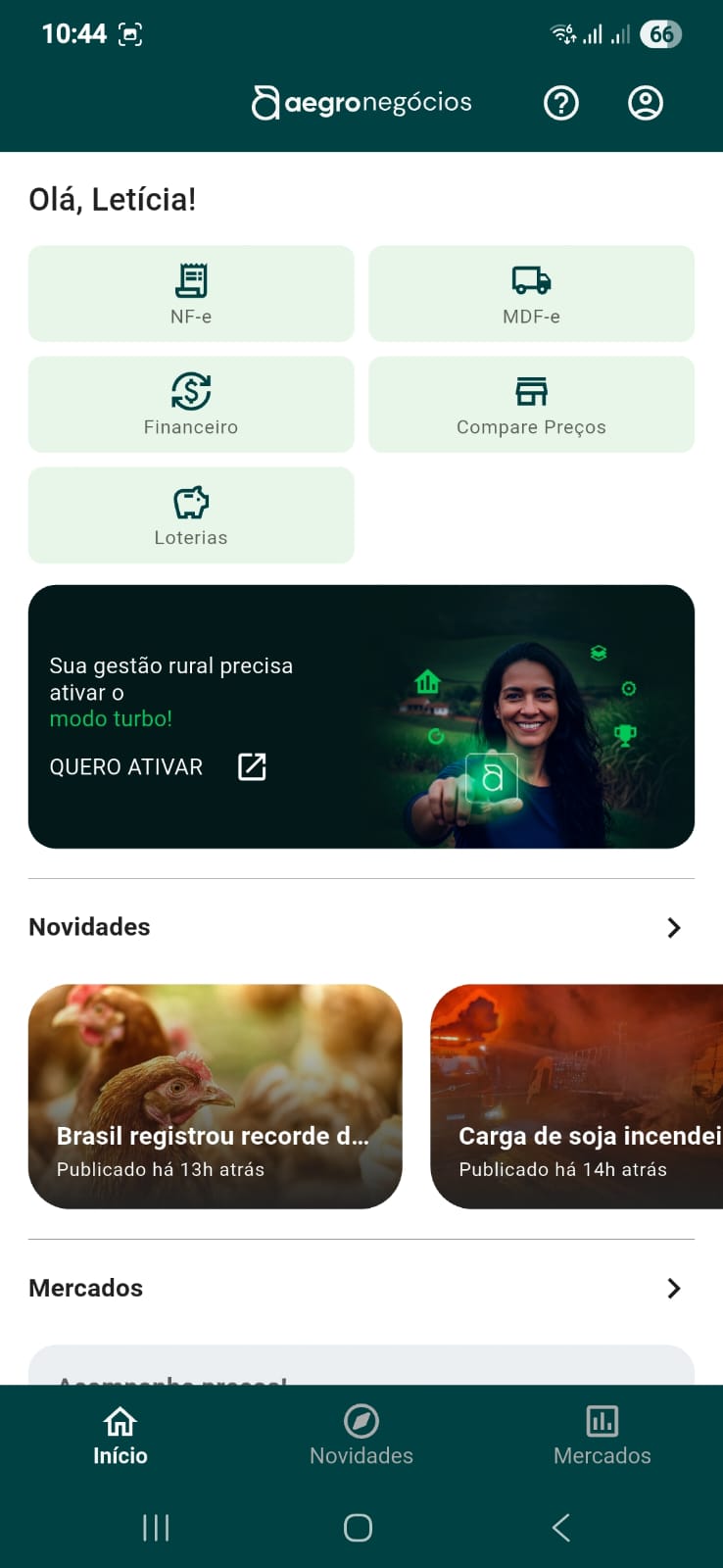Open the account profile icon
723x1568 pixels.
click(645, 102)
